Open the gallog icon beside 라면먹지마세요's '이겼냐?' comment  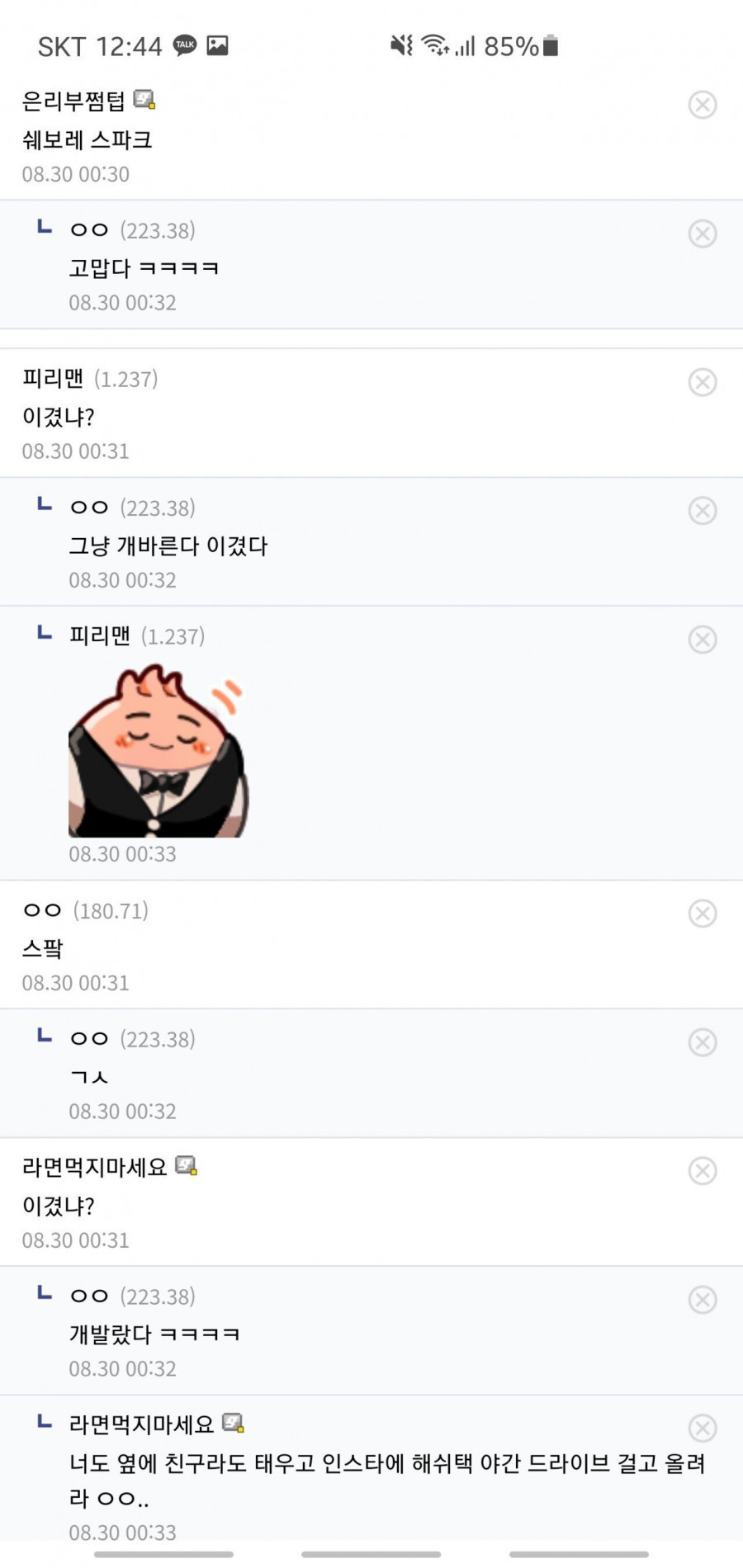click(187, 1166)
